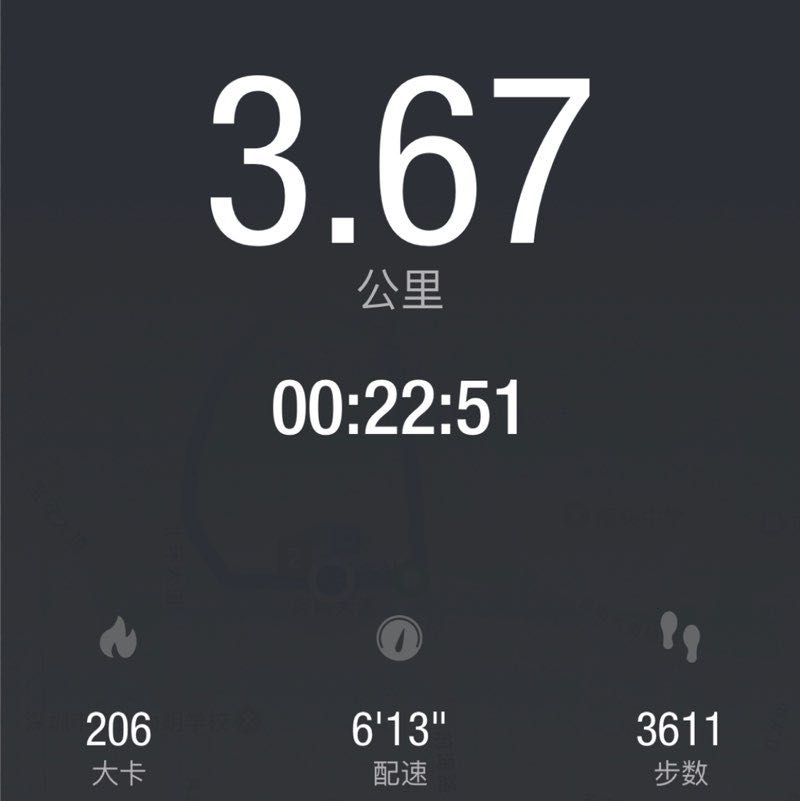Click the 3.67 distance value
800x801 pixels.
click(399, 160)
